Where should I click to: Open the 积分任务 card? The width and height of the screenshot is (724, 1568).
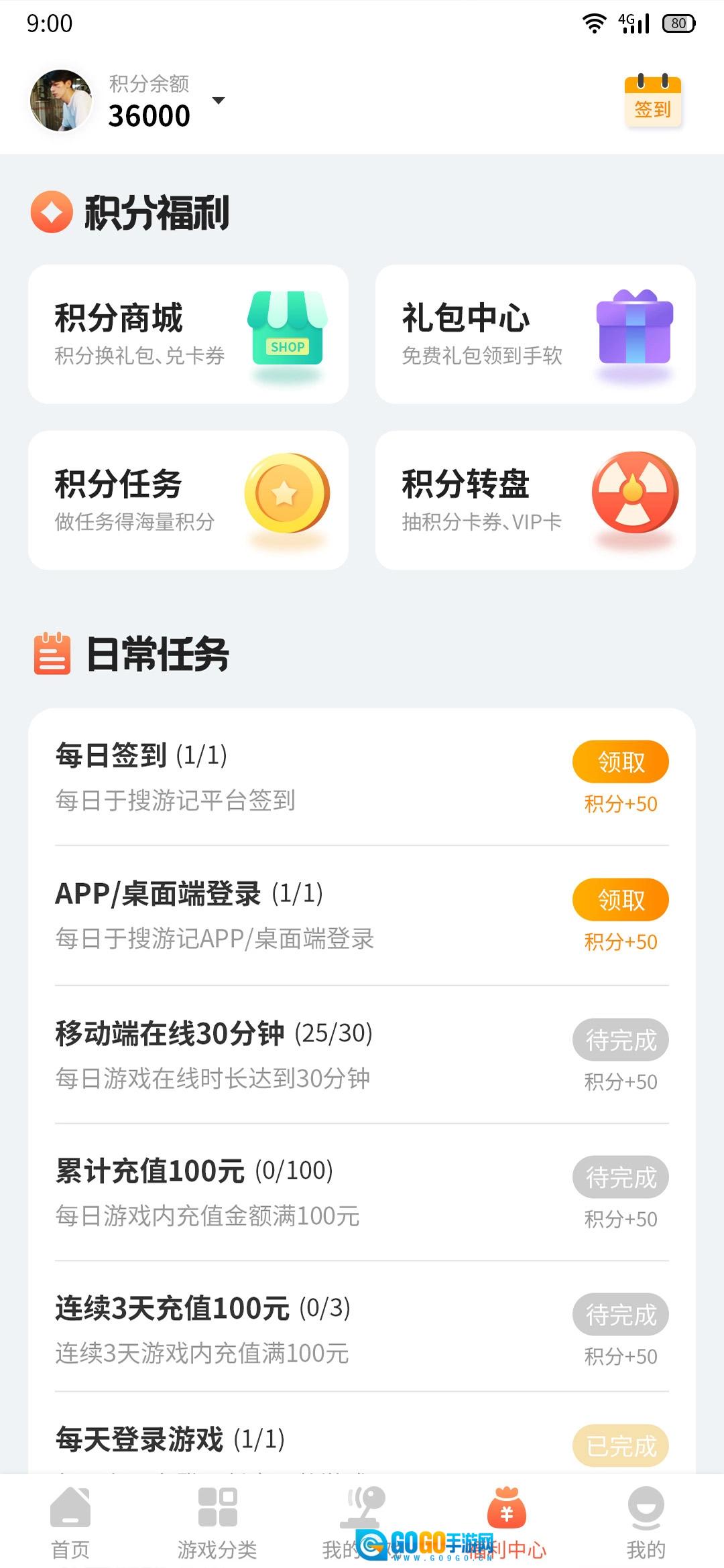click(x=188, y=501)
